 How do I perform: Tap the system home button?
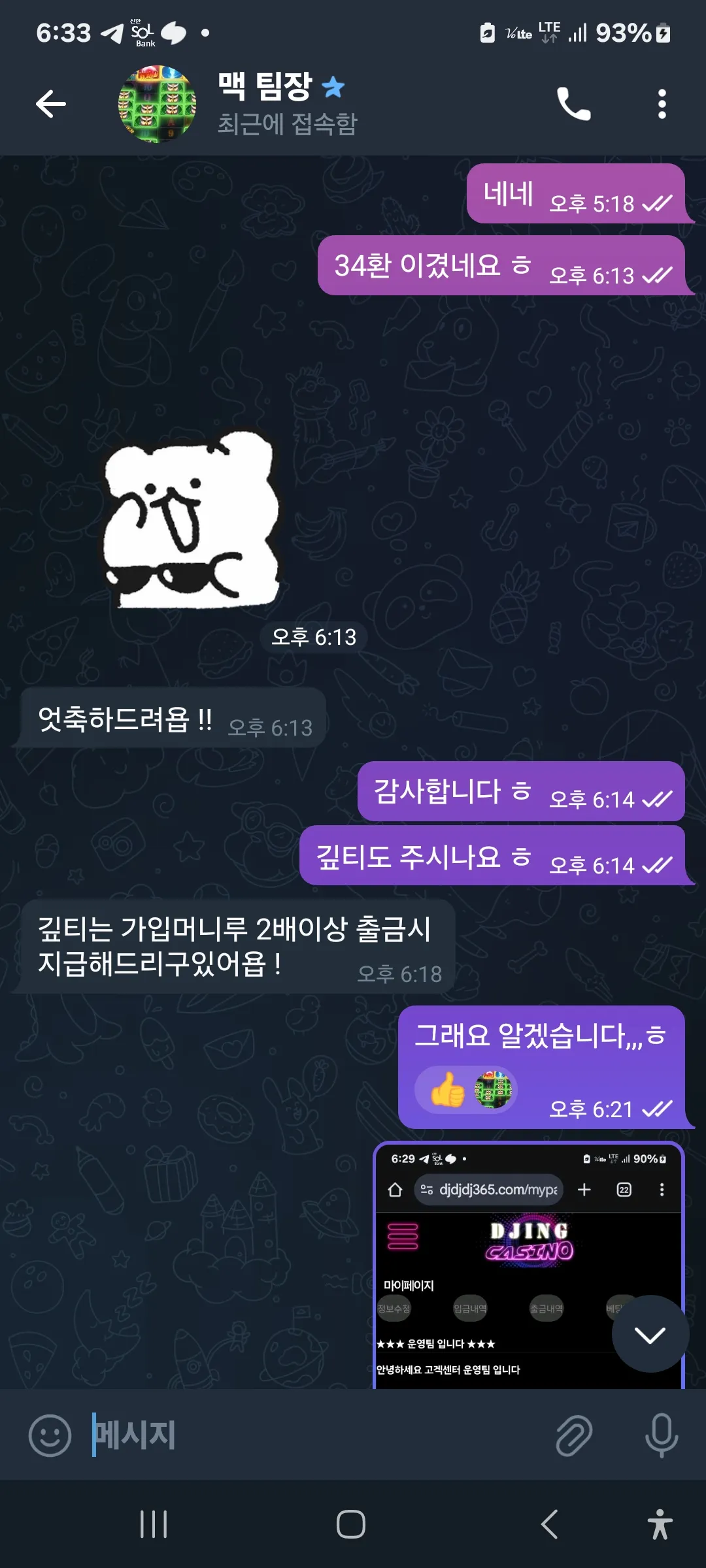351,1524
